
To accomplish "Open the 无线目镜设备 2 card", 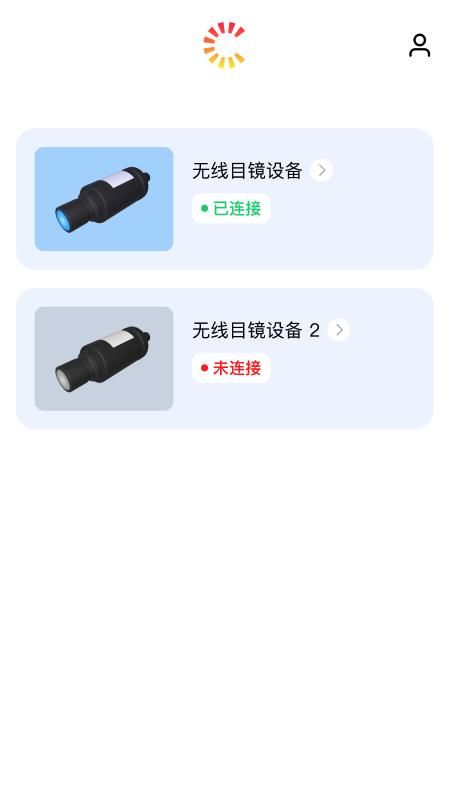I will [x=224, y=358].
